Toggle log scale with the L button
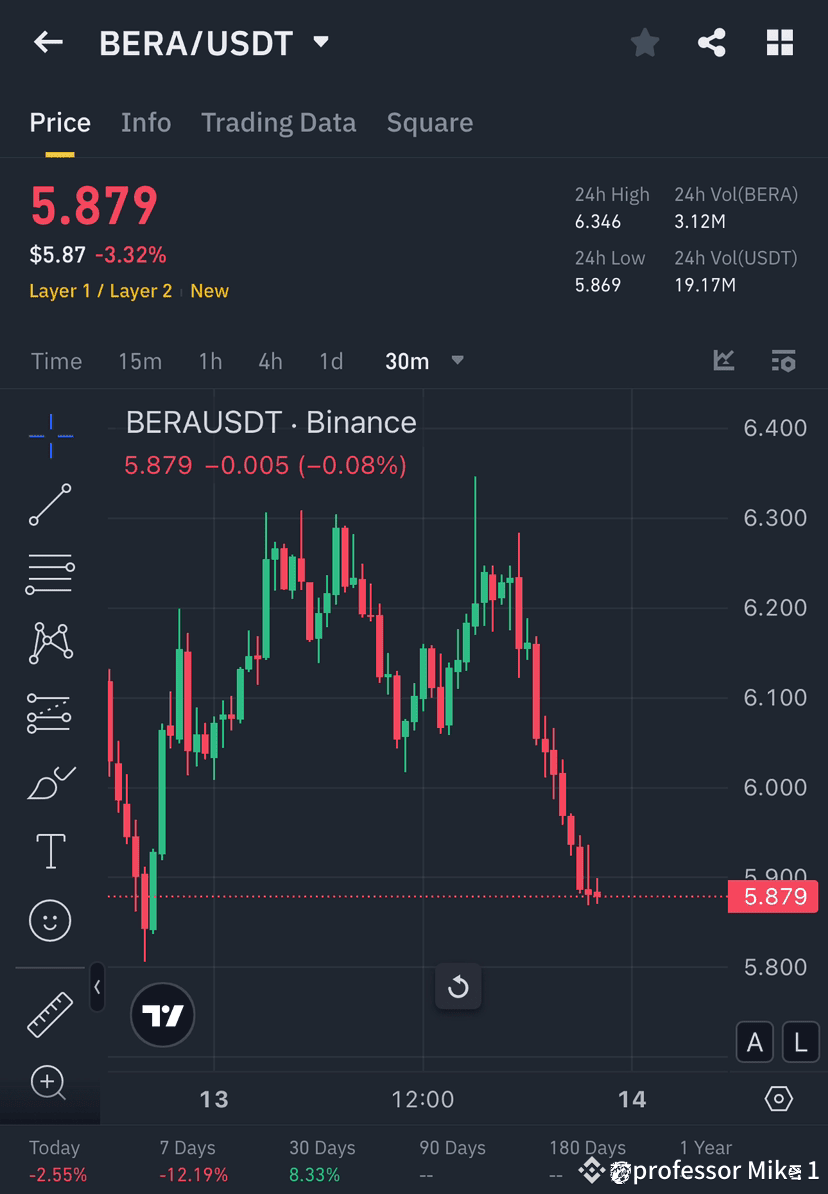Image resolution: width=828 pixels, height=1194 pixels. point(800,1042)
